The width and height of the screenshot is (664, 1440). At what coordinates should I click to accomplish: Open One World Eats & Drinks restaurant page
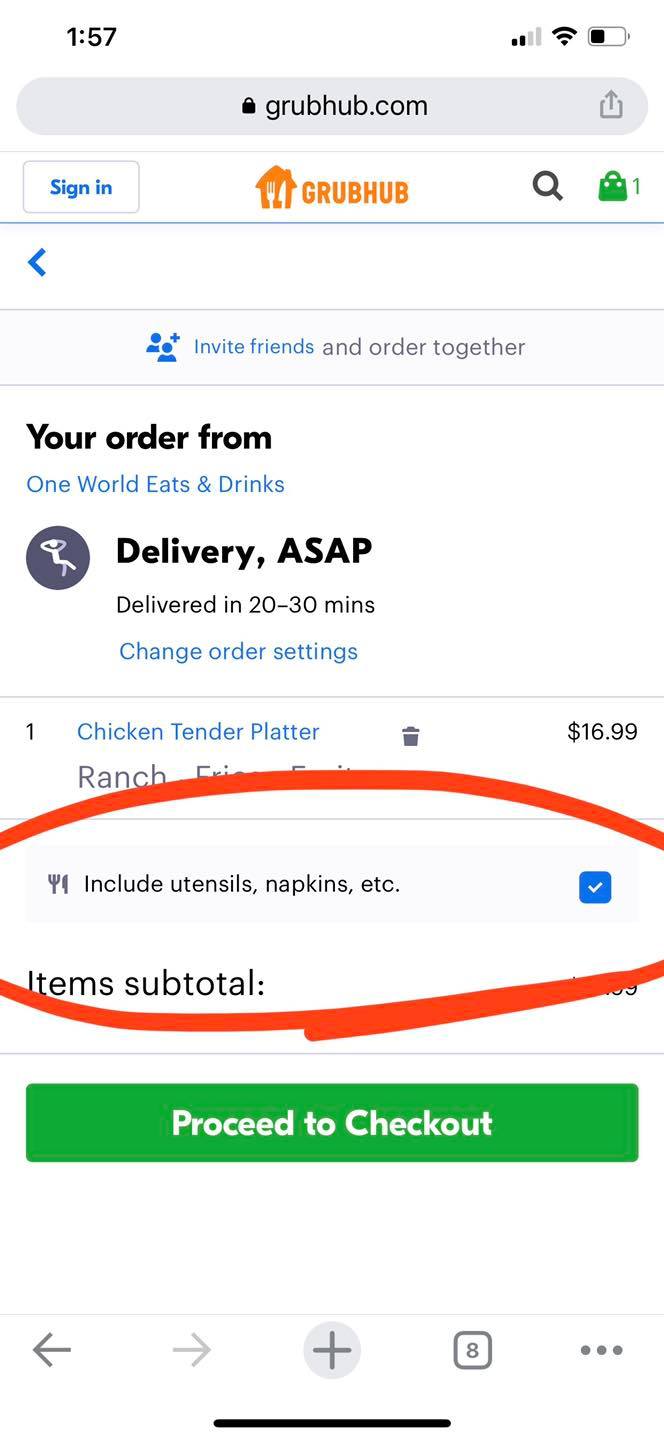[x=155, y=484]
